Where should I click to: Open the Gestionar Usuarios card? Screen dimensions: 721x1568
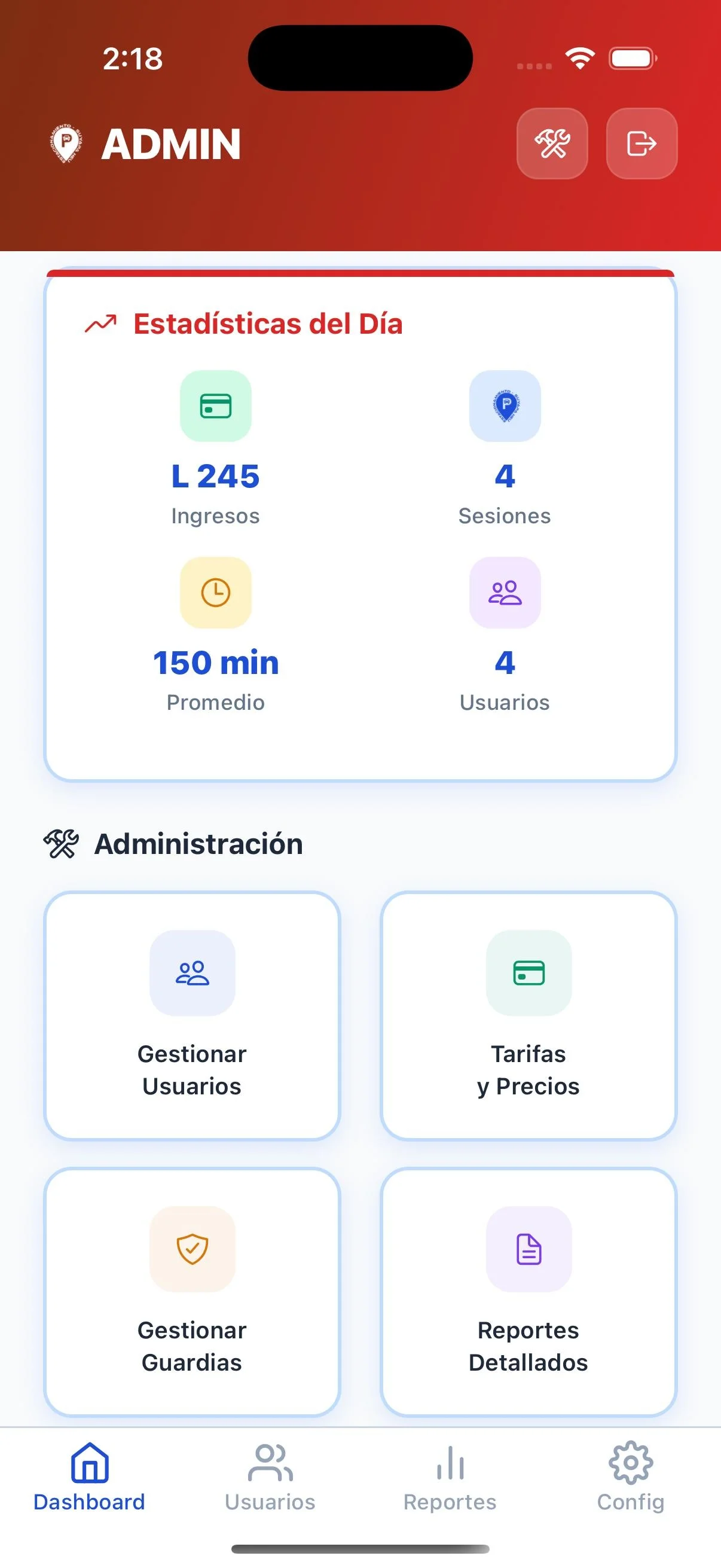(x=192, y=1015)
